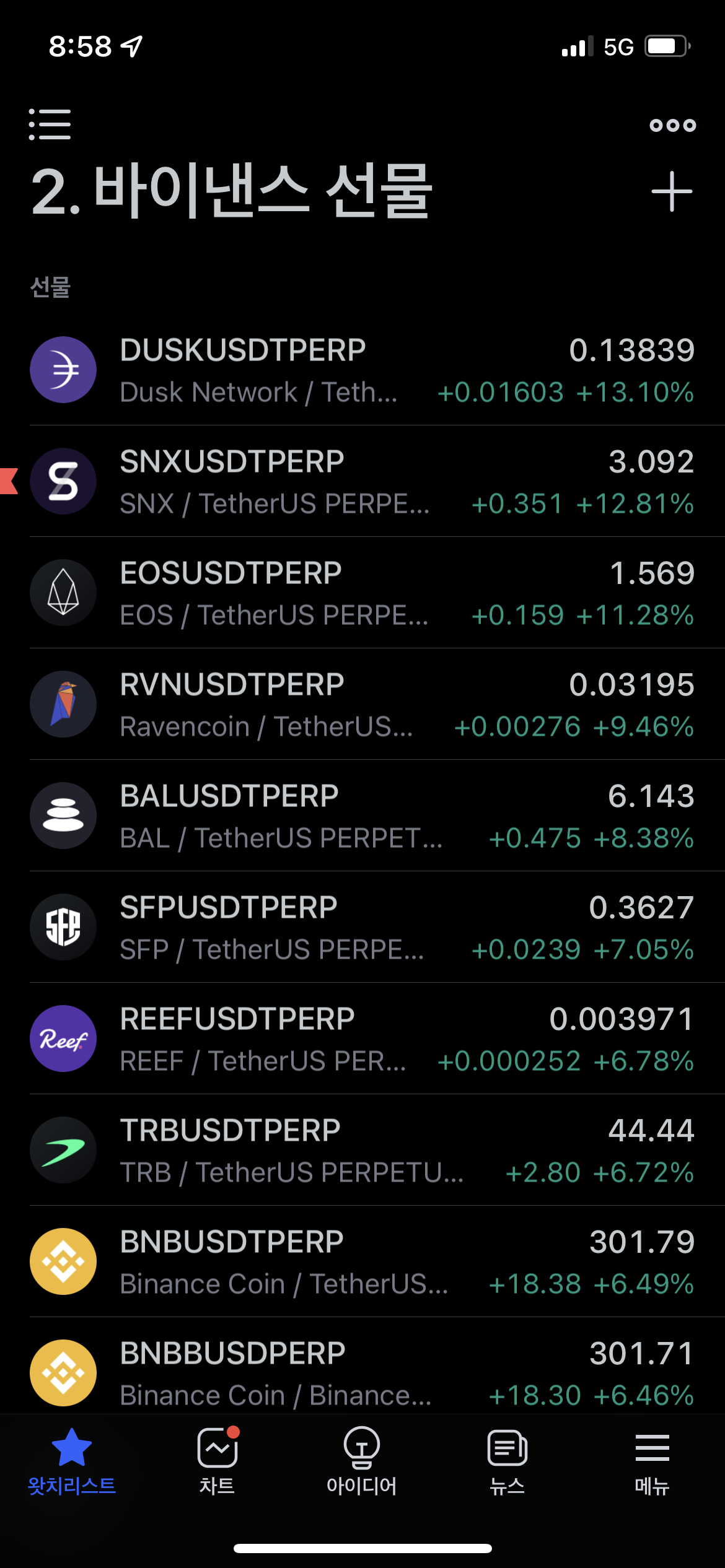Open REEFUSDTPERP symbol row

[362, 1039]
